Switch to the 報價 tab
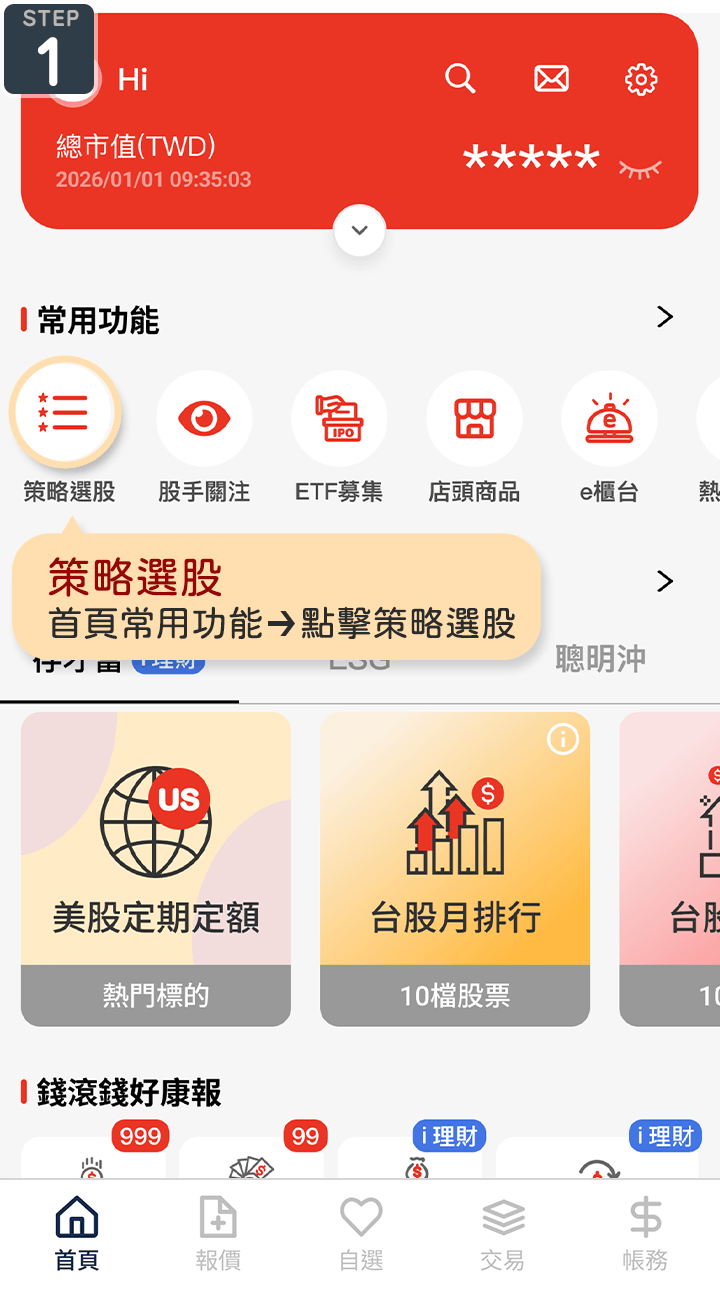Screen dimensions: 720x1300 pos(218,1234)
